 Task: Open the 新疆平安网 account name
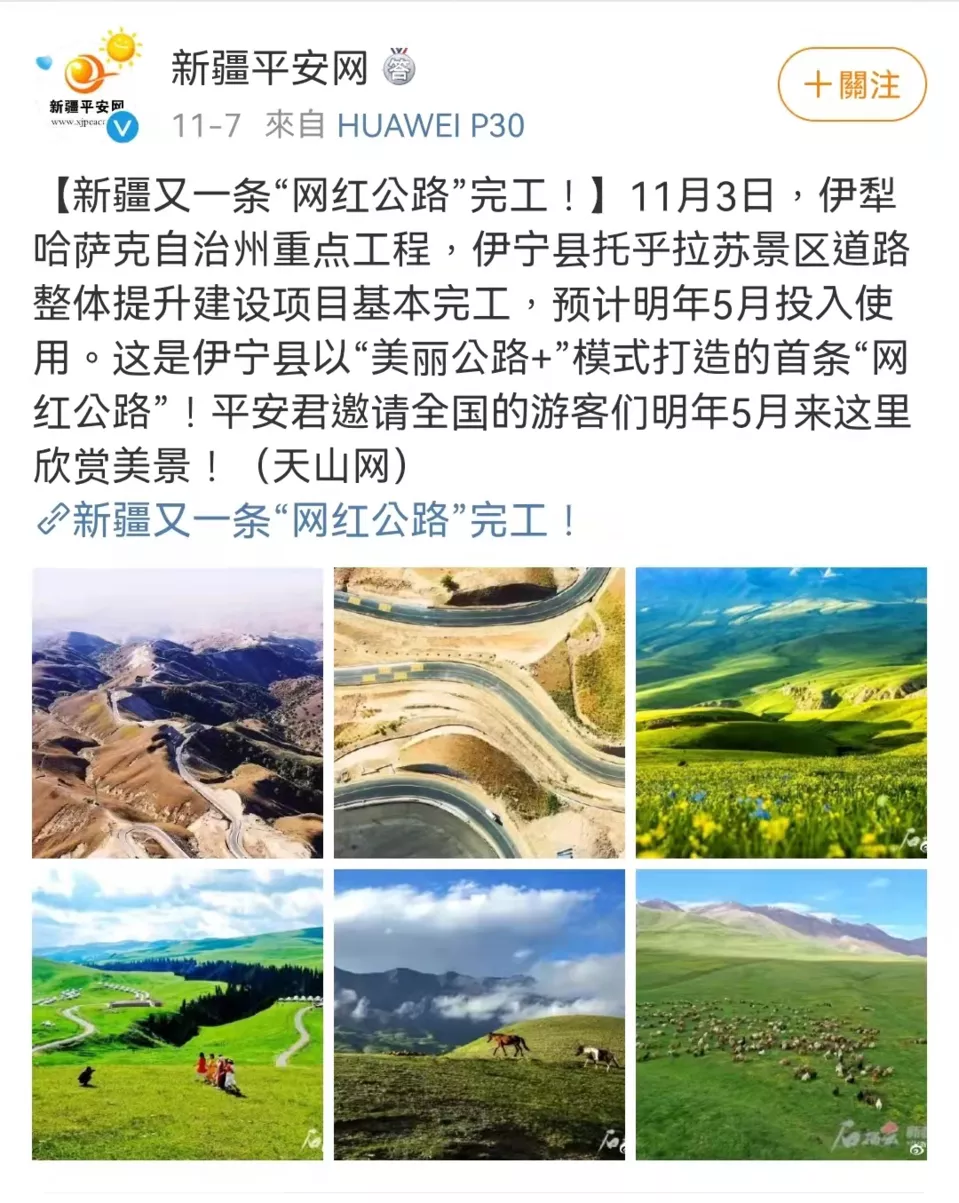[x=270, y=68]
